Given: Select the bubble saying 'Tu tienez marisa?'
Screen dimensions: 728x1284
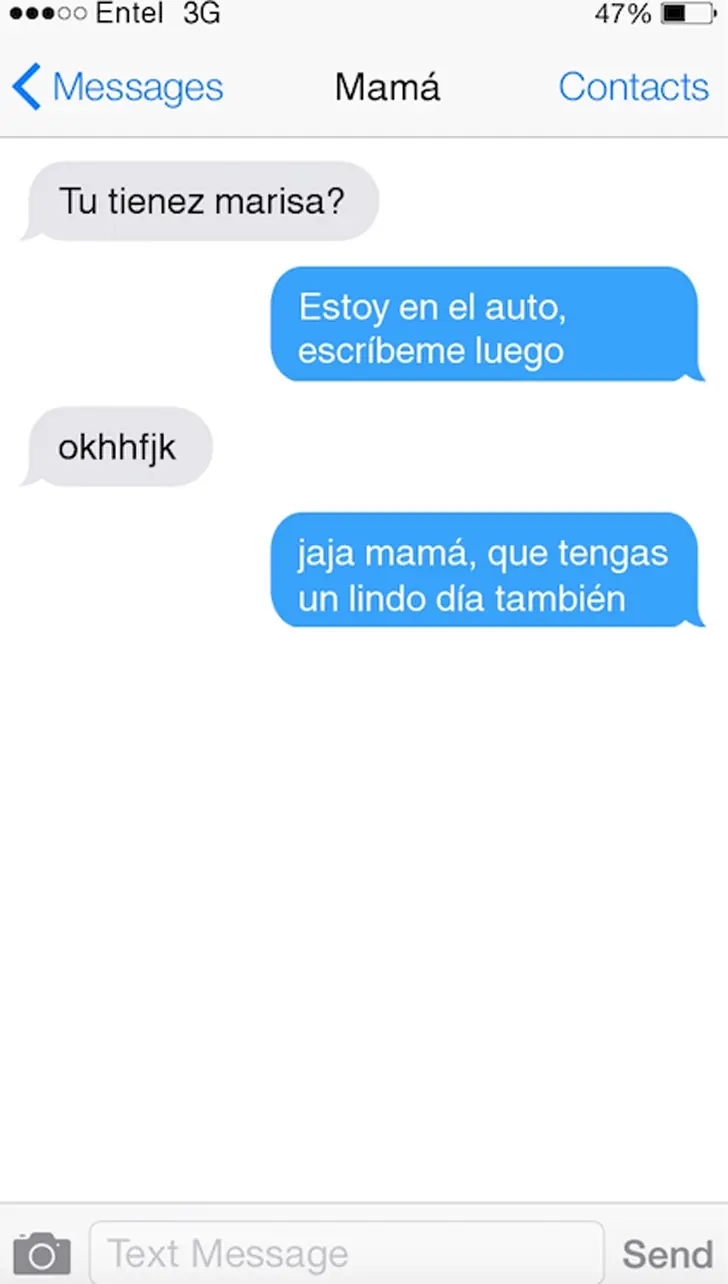Looking at the screenshot, I should pyautogui.click(x=200, y=201).
